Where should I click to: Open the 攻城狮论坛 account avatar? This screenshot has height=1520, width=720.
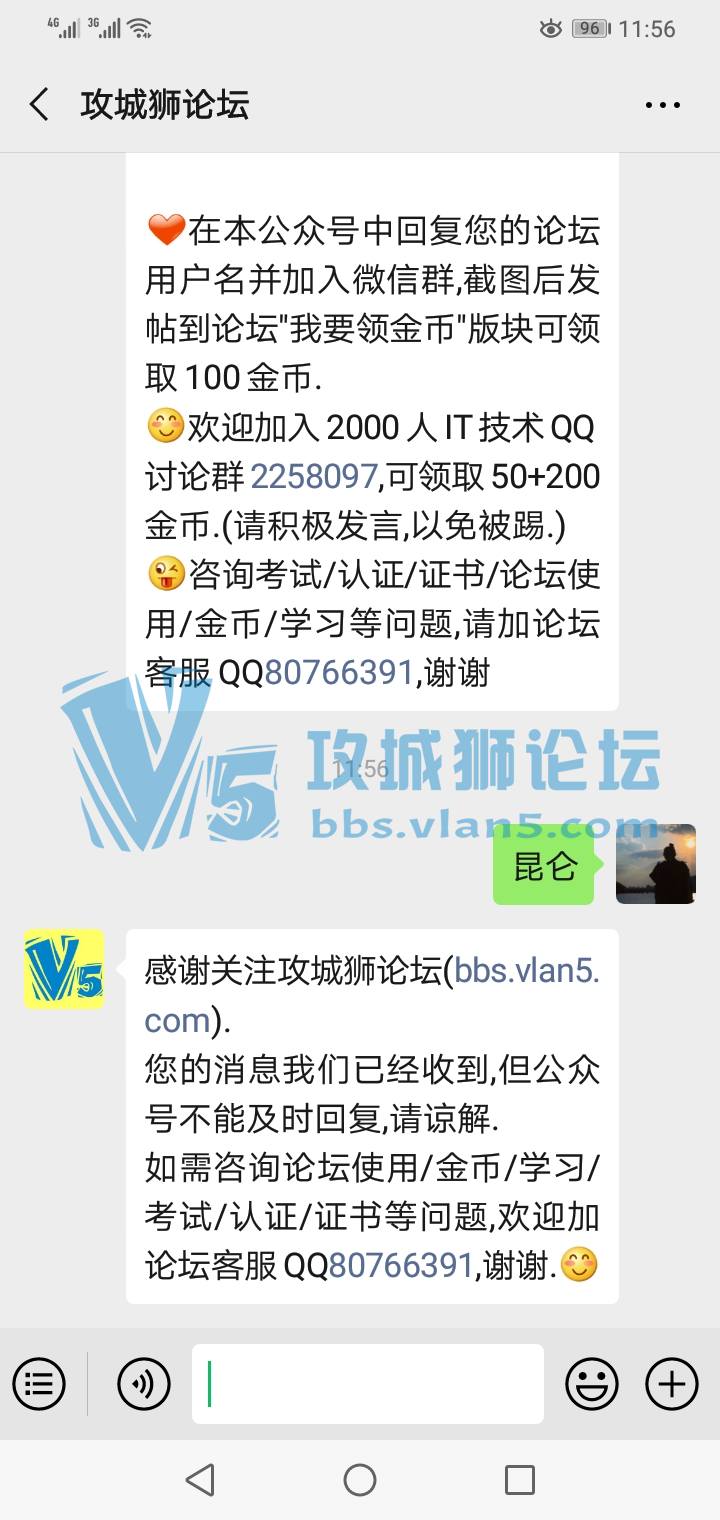[x=64, y=969]
